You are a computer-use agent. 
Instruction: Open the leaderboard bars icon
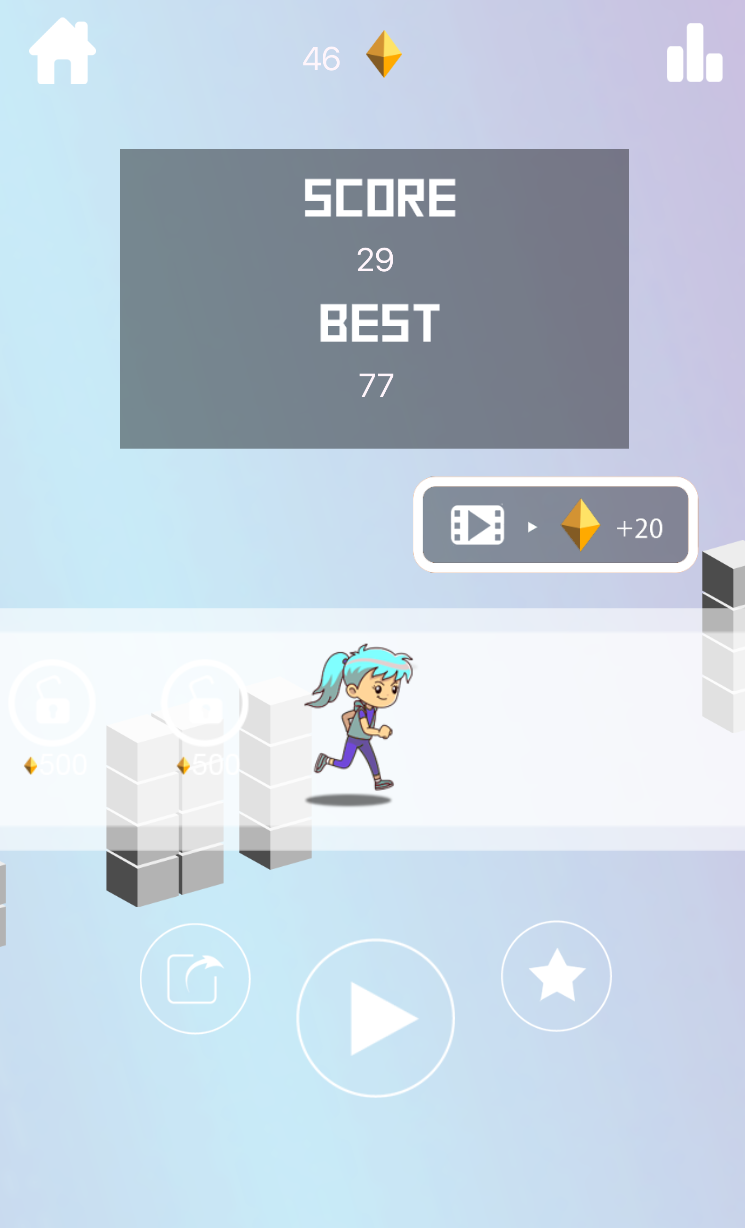[x=694, y=53]
